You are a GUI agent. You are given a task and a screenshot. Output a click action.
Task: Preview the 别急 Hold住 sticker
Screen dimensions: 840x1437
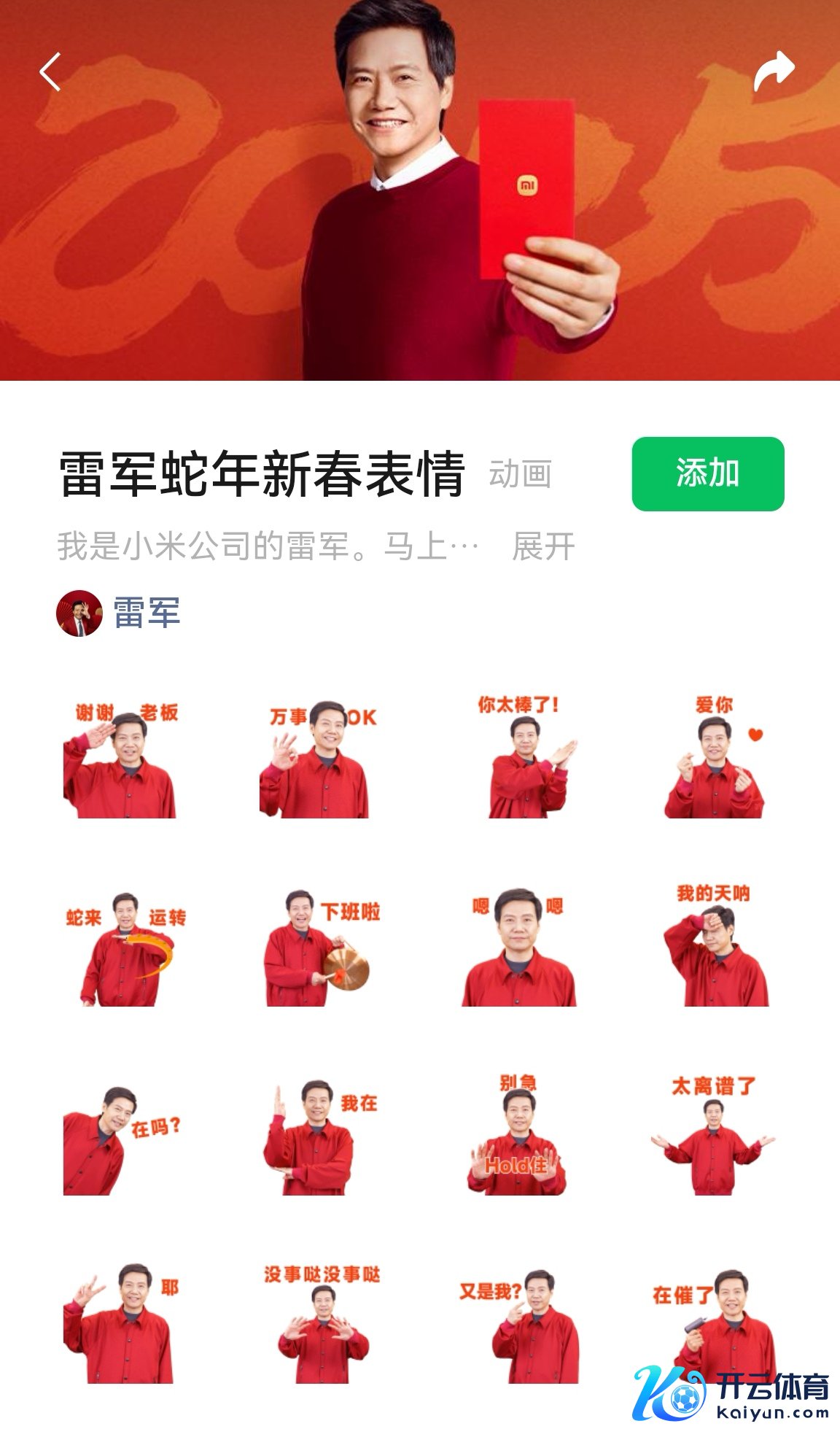(519, 1138)
